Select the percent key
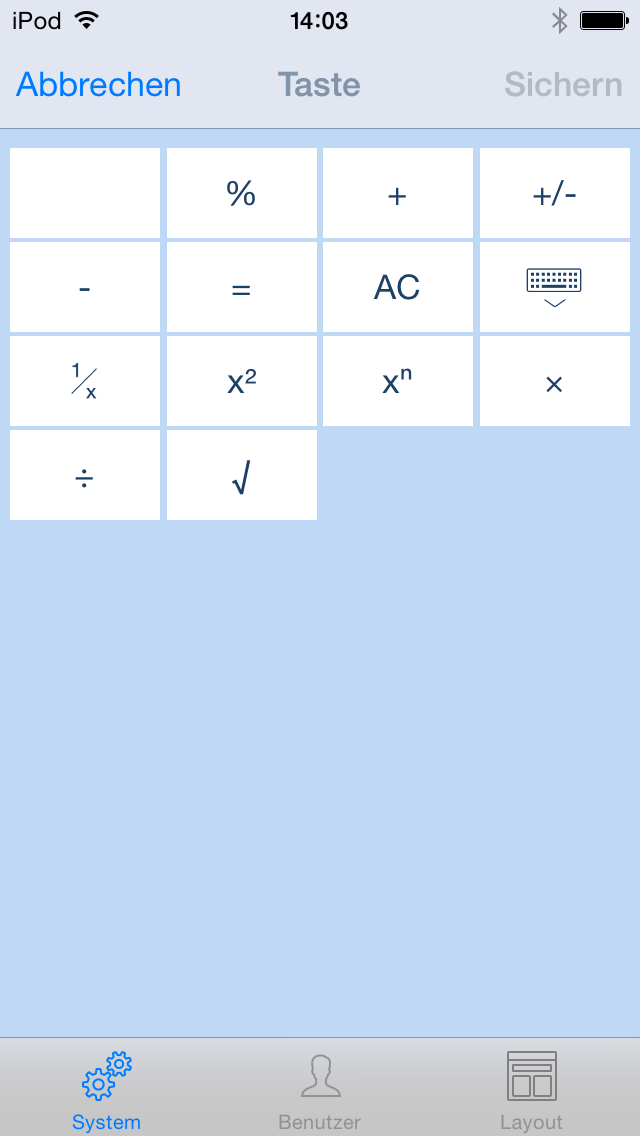The image size is (640, 1136). click(241, 193)
